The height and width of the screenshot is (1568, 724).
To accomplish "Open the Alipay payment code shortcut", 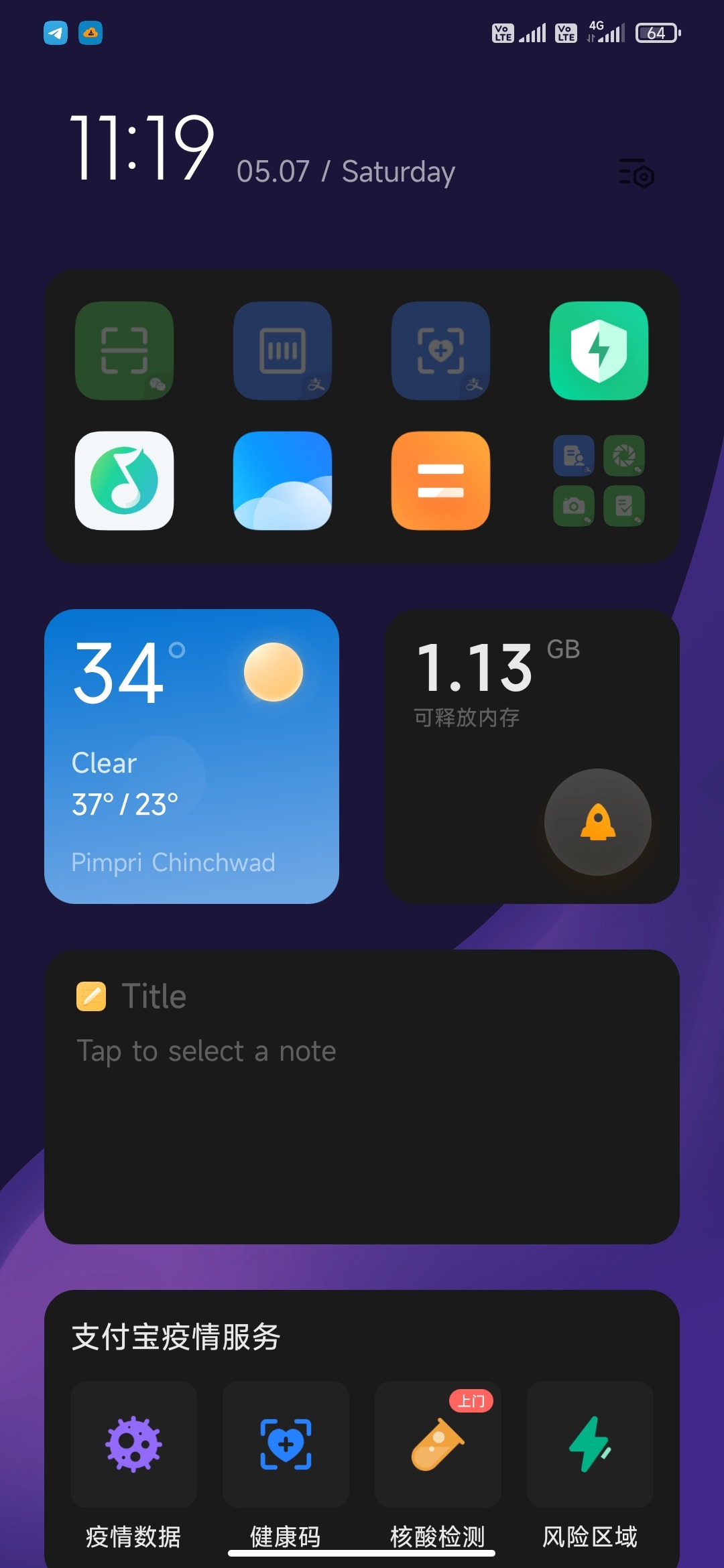I will click(282, 350).
